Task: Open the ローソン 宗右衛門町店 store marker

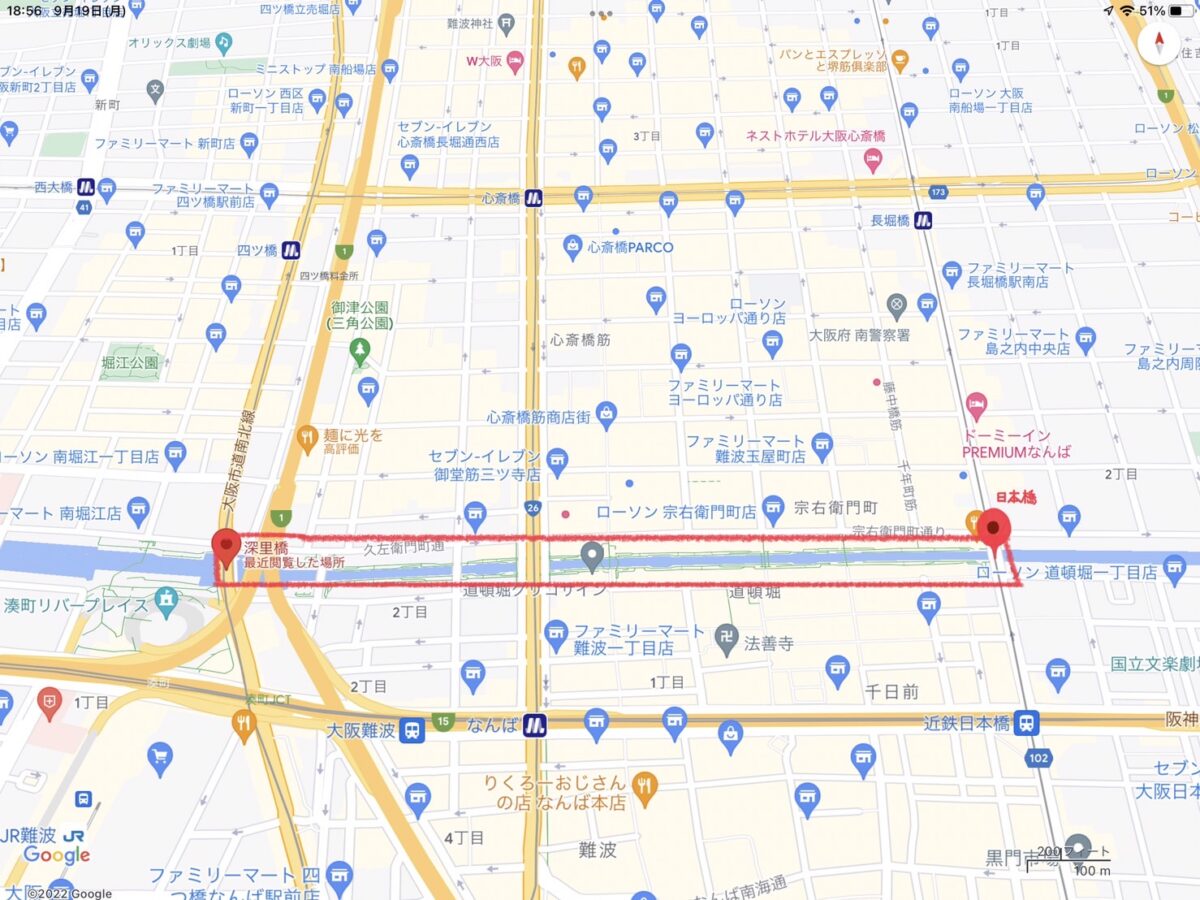Action: (772, 510)
